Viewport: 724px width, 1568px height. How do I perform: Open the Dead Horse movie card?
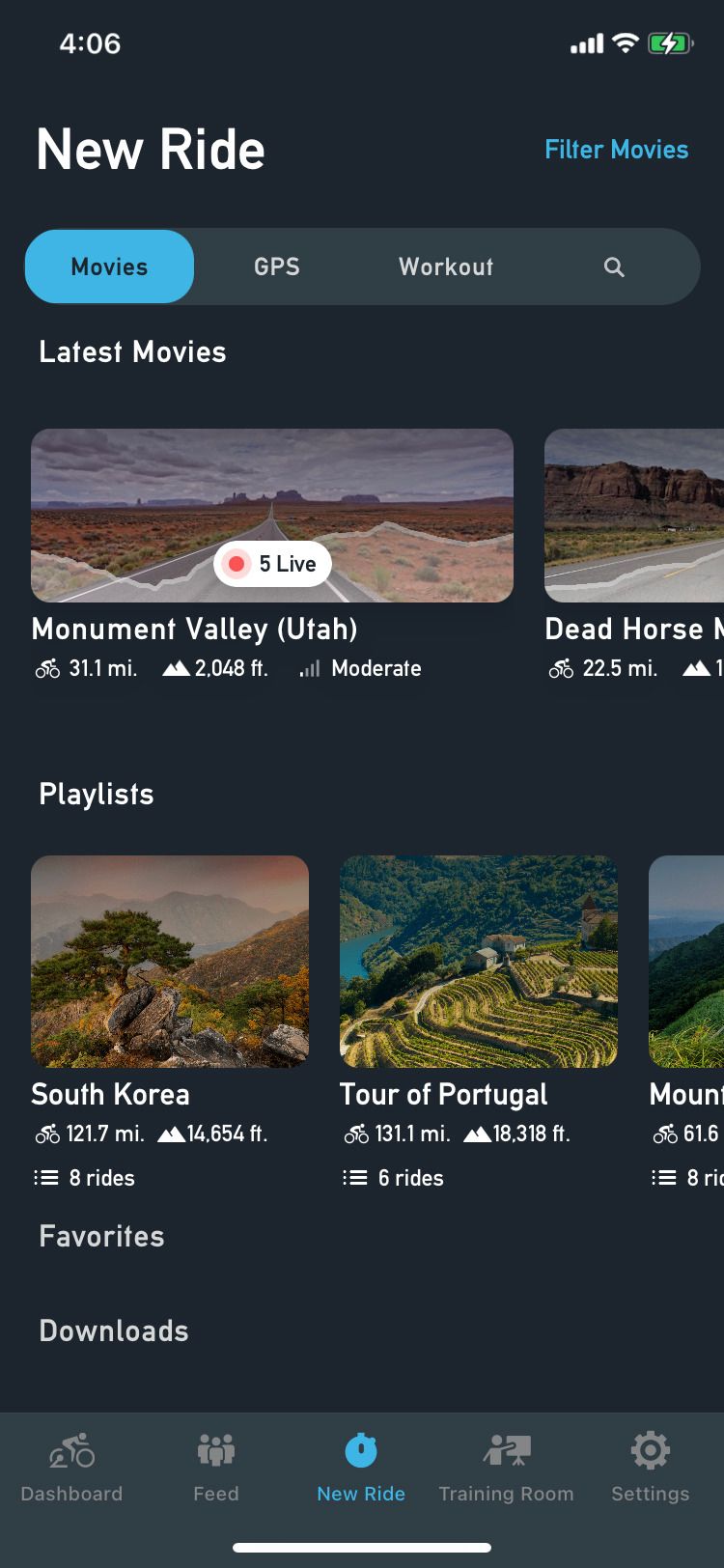pos(633,516)
